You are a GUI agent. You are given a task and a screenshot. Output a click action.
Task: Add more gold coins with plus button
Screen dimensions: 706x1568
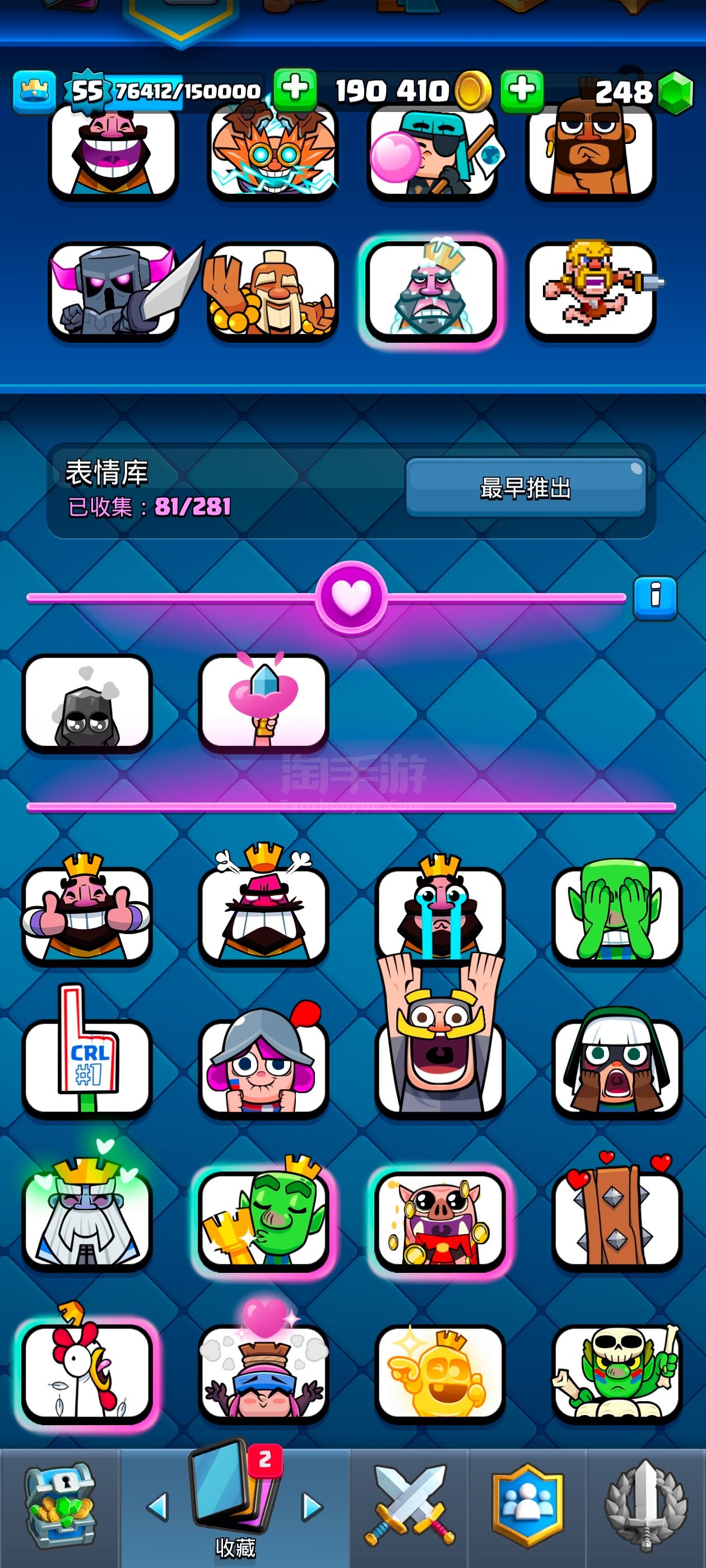tap(522, 91)
